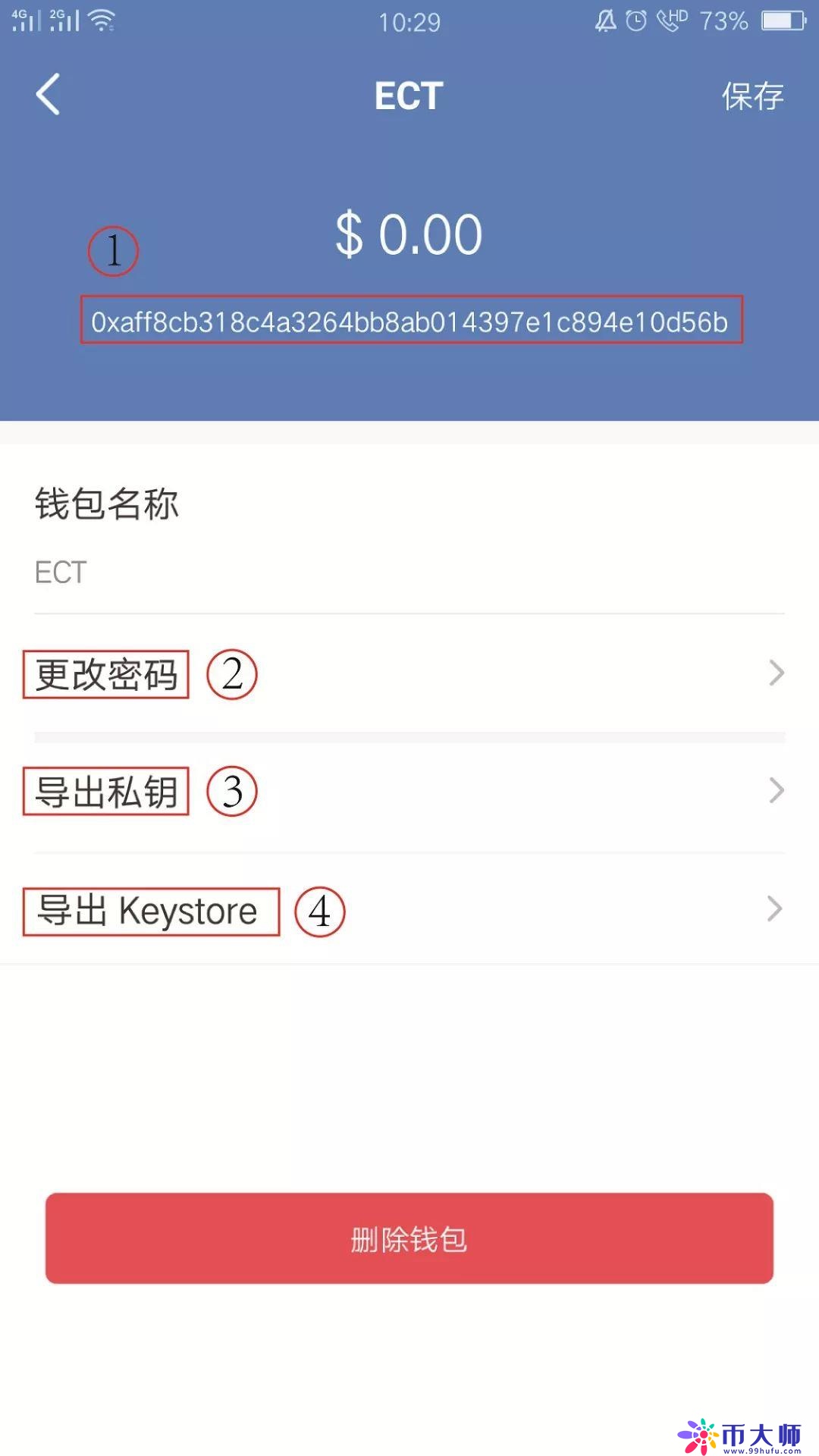Open 更改密码 to change password
The image size is (819, 1456).
pyautogui.click(x=106, y=675)
